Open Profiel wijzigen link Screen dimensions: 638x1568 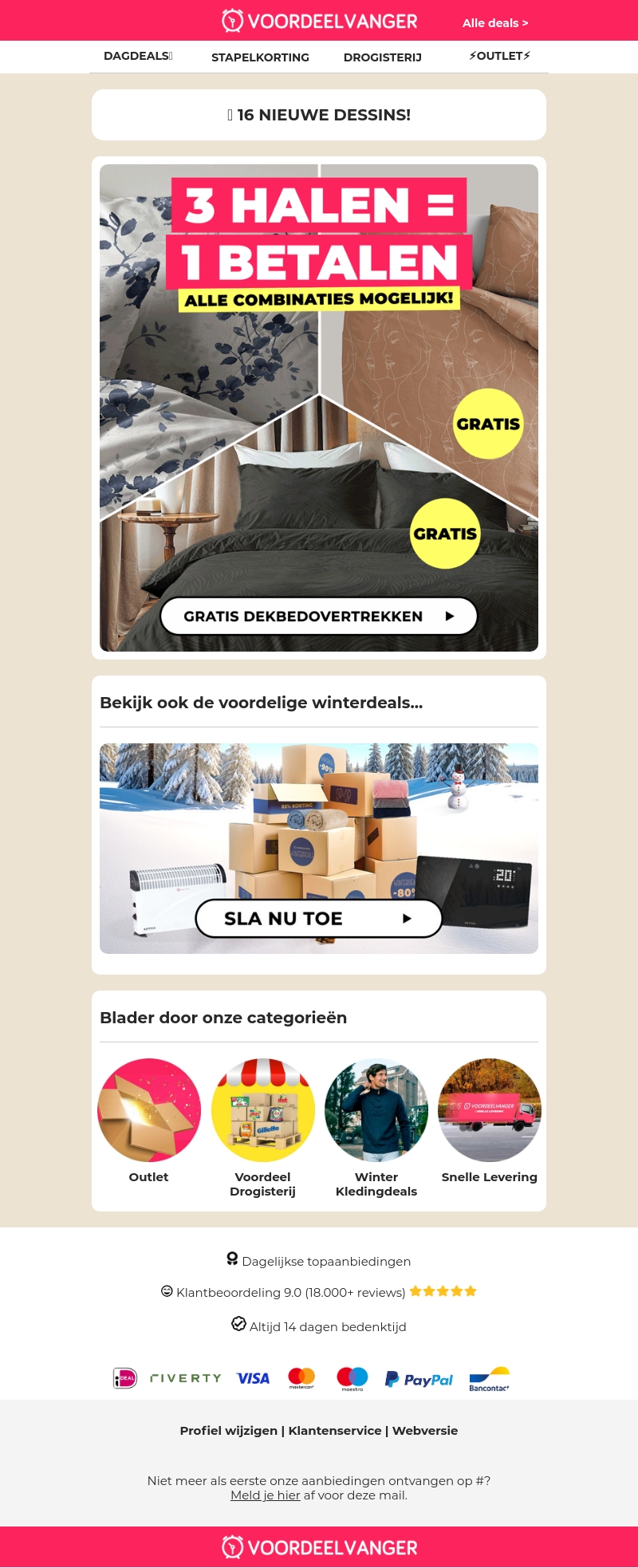tap(228, 1431)
